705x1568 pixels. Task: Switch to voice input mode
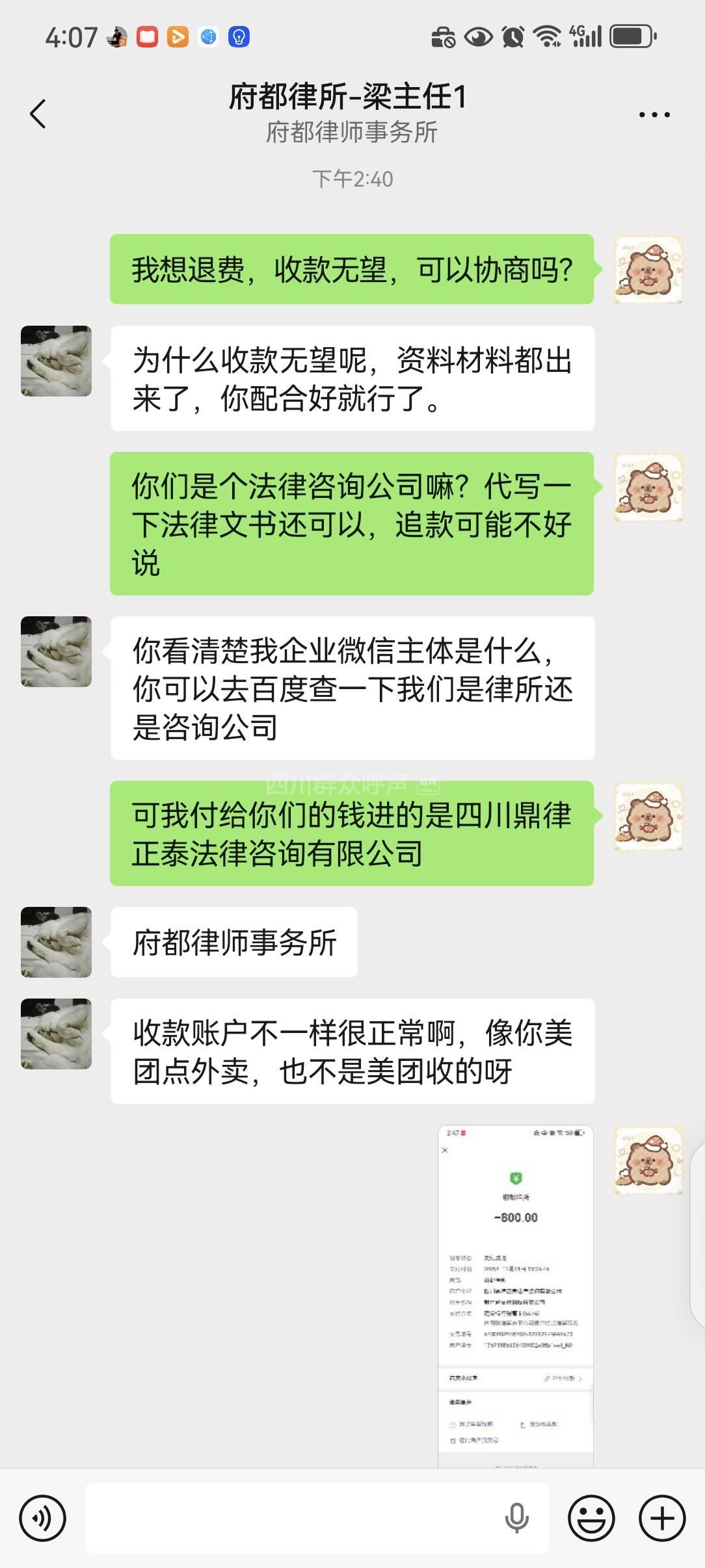42,1519
